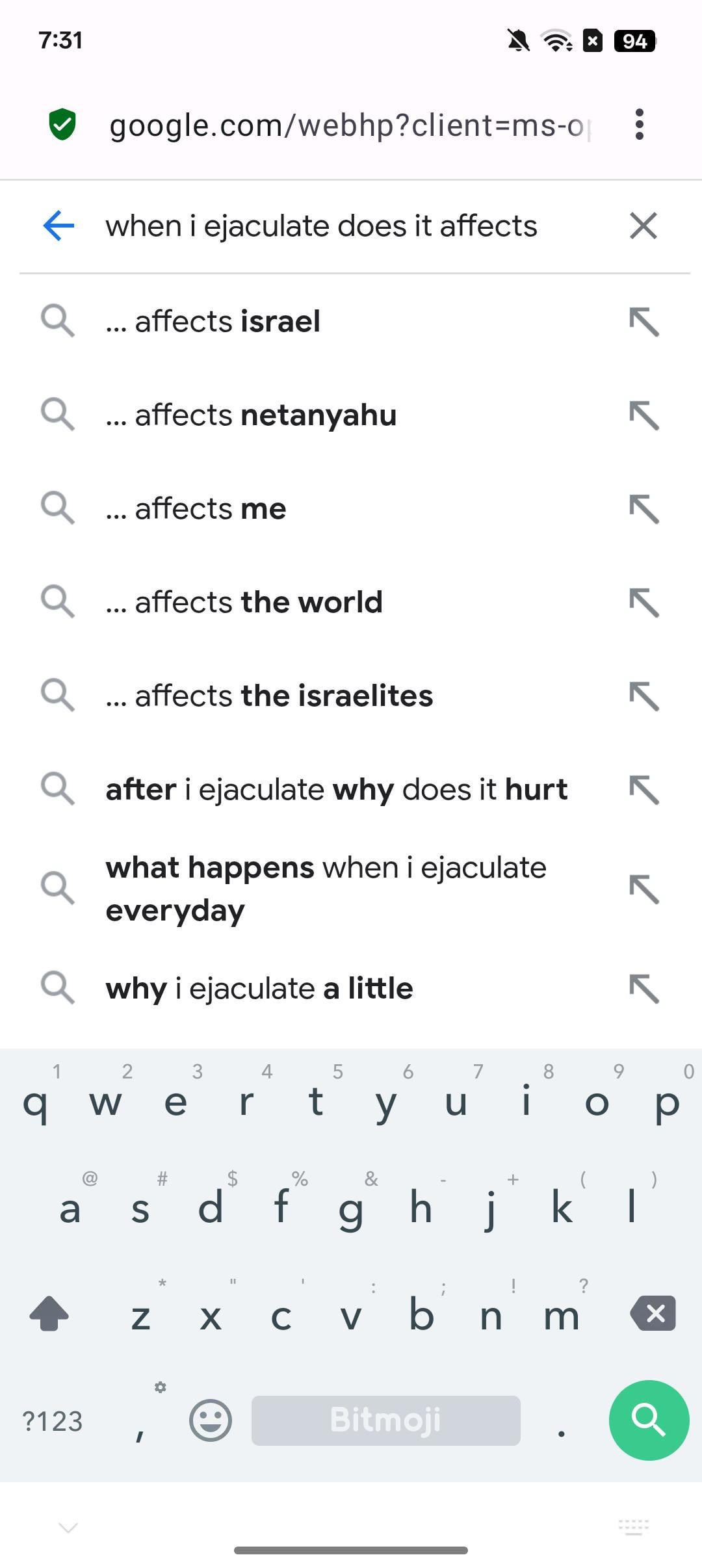The image size is (702, 1568).
Task: Clear the search query with the X
Action: click(643, 226)
